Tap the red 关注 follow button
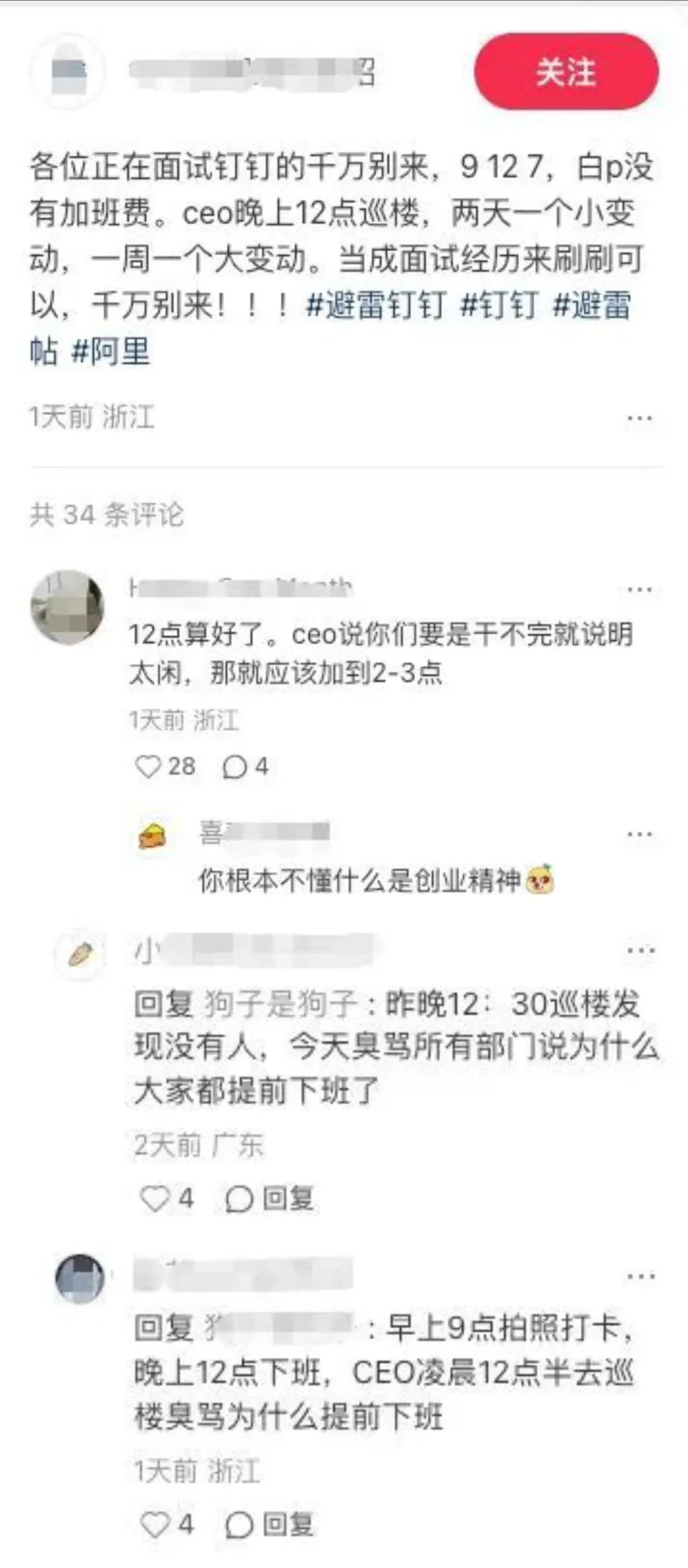Image resolution: width=688 pixels, height=1568 pixels. [566, 71]
